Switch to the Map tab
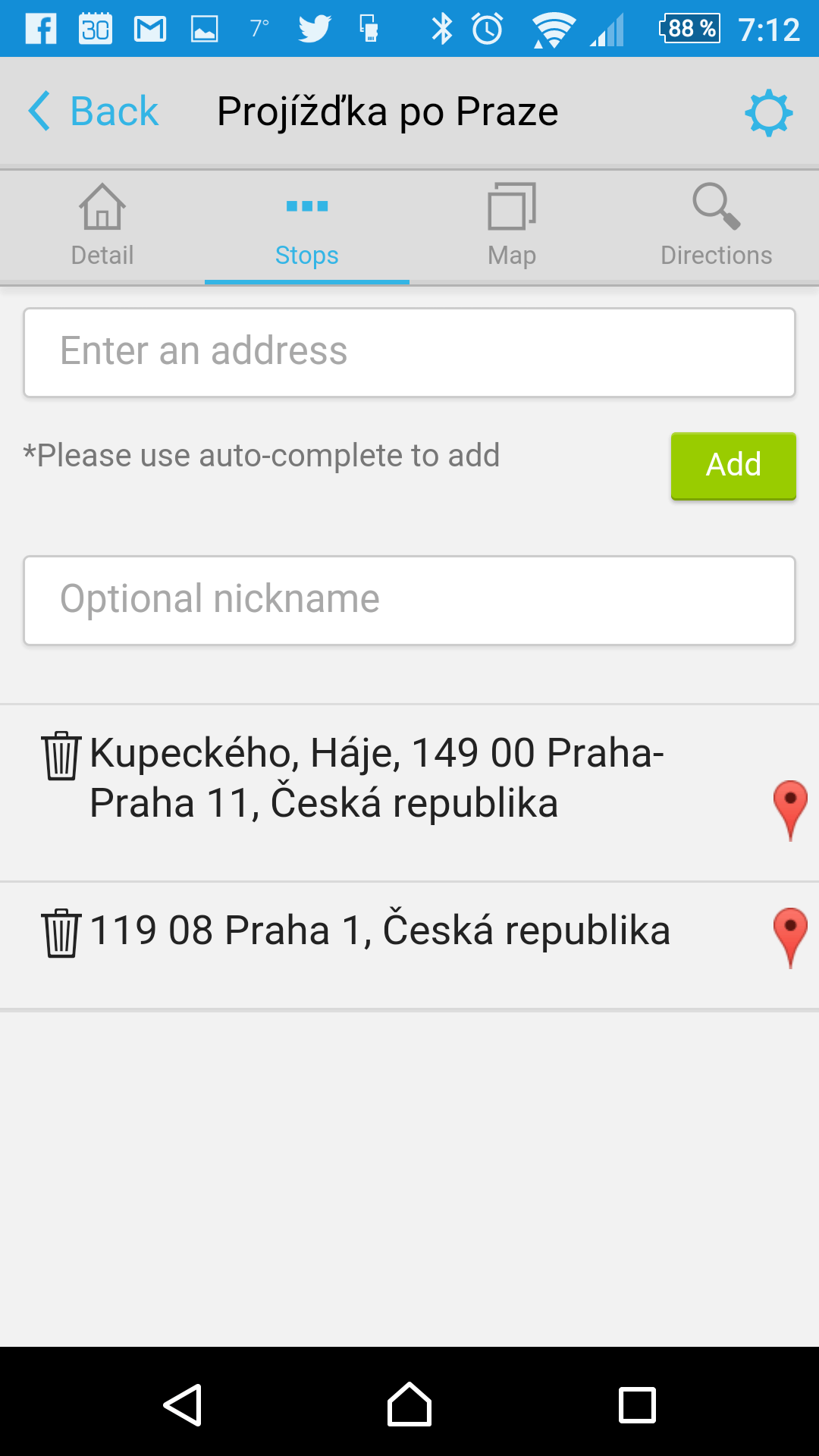Image resolution: width=819 pixels, height=1456 pixels. coord(512,226)
